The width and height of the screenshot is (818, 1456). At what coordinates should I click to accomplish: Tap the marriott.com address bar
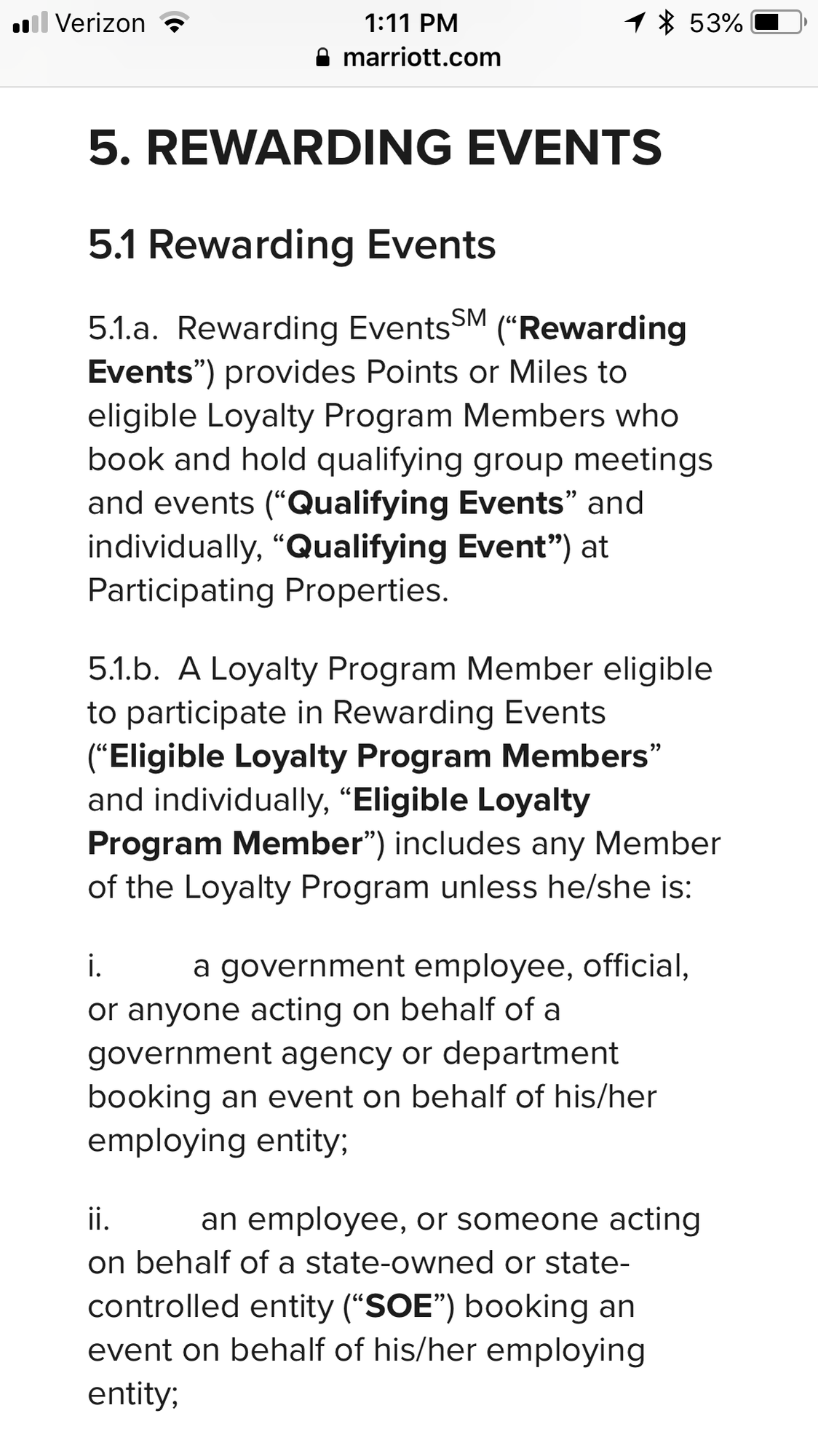(x=409, y=58)
